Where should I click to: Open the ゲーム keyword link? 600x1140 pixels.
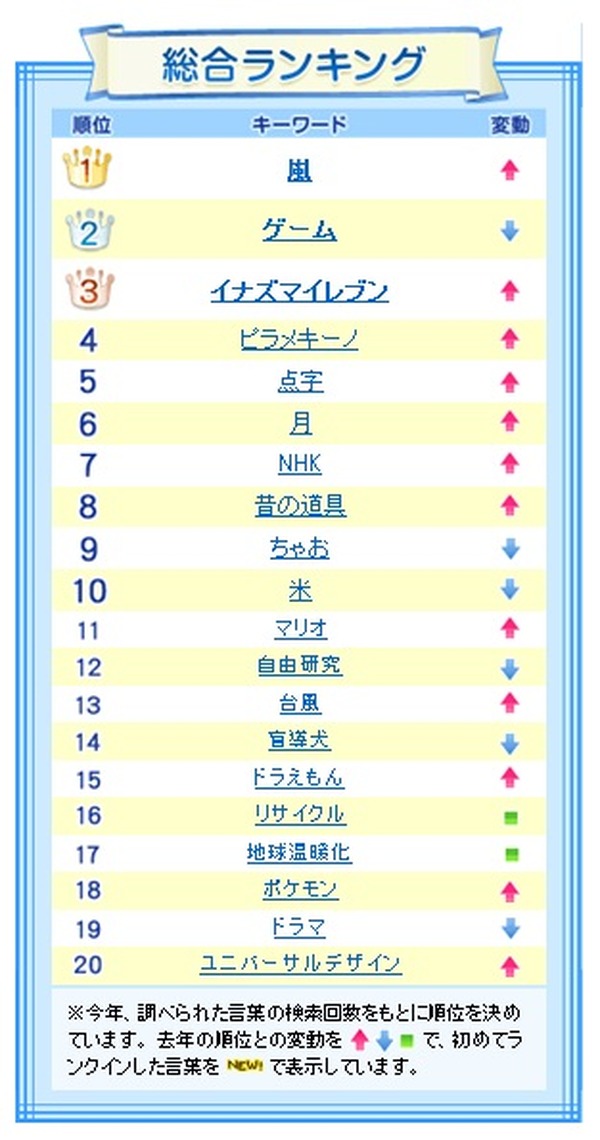[x=299, y=230]
